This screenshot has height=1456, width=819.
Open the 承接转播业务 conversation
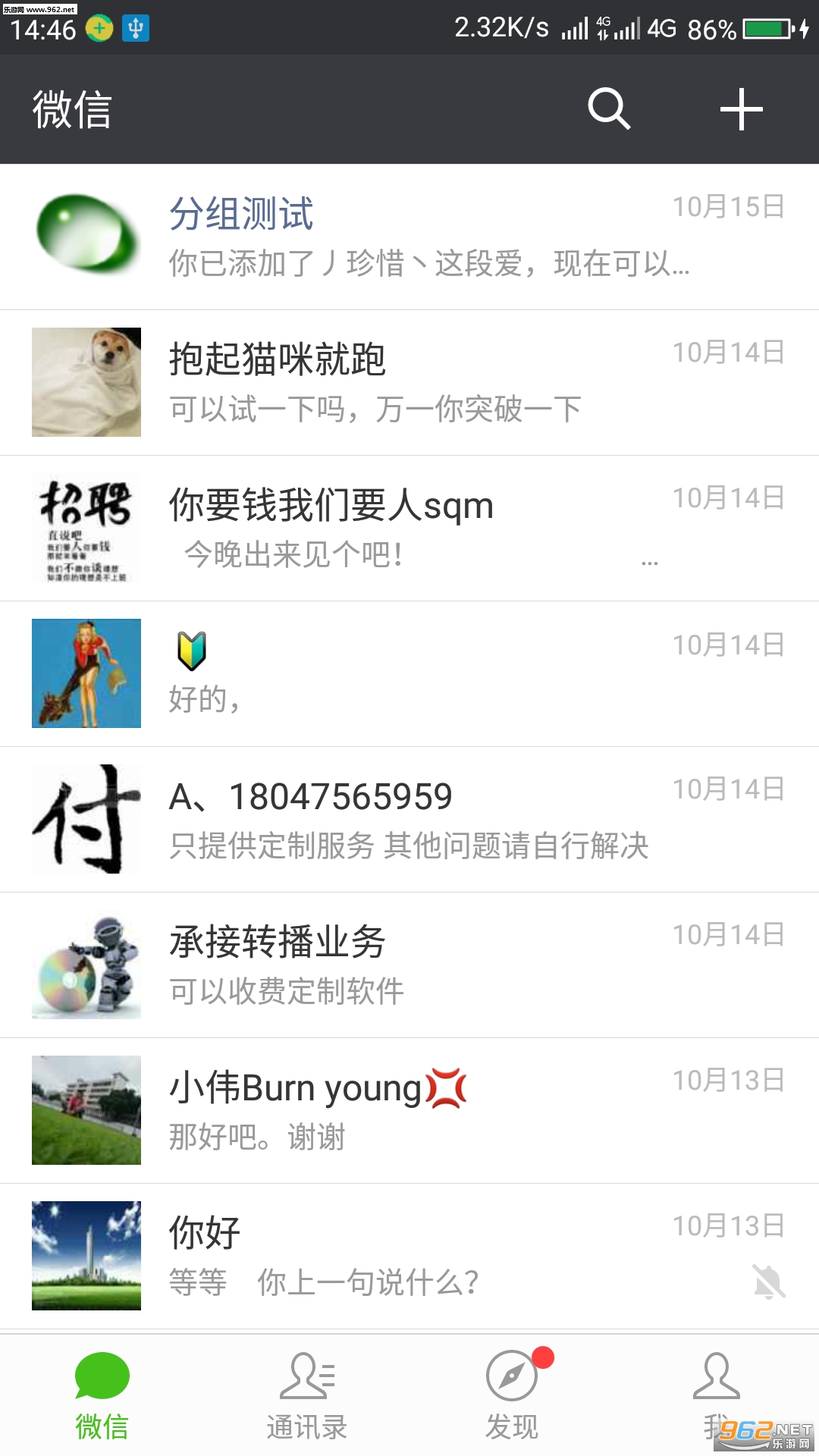(x=409, y=965)
